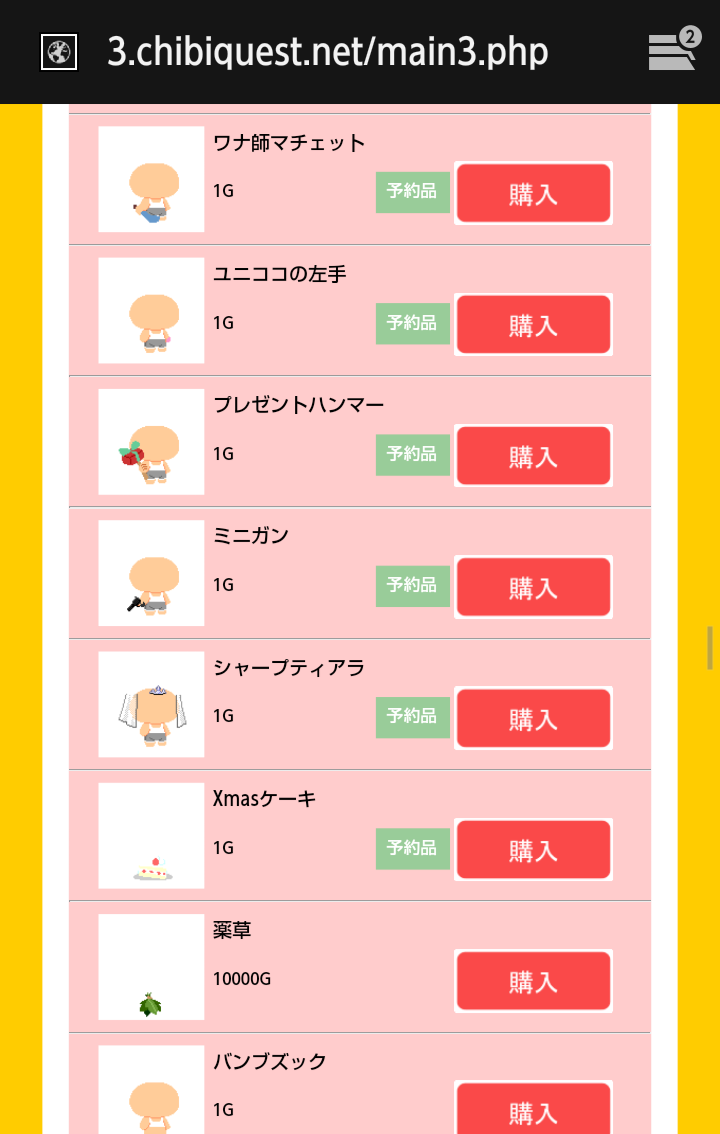
Task: Buy the シャープティアラ item
Action: click(533, 718)
